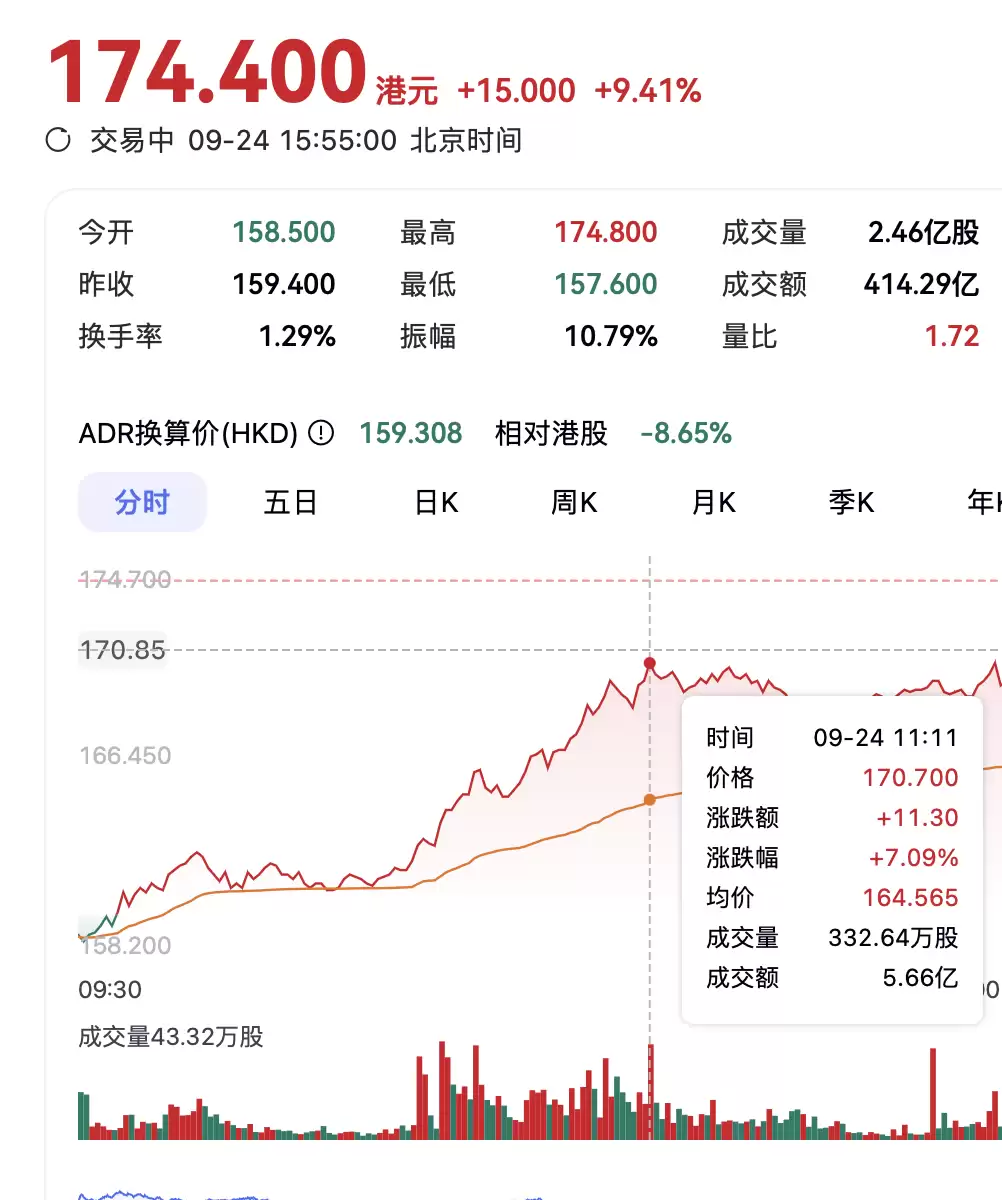Click the red price peak marker dot
1002x1200 pixels.
click(x=650, y=662)
